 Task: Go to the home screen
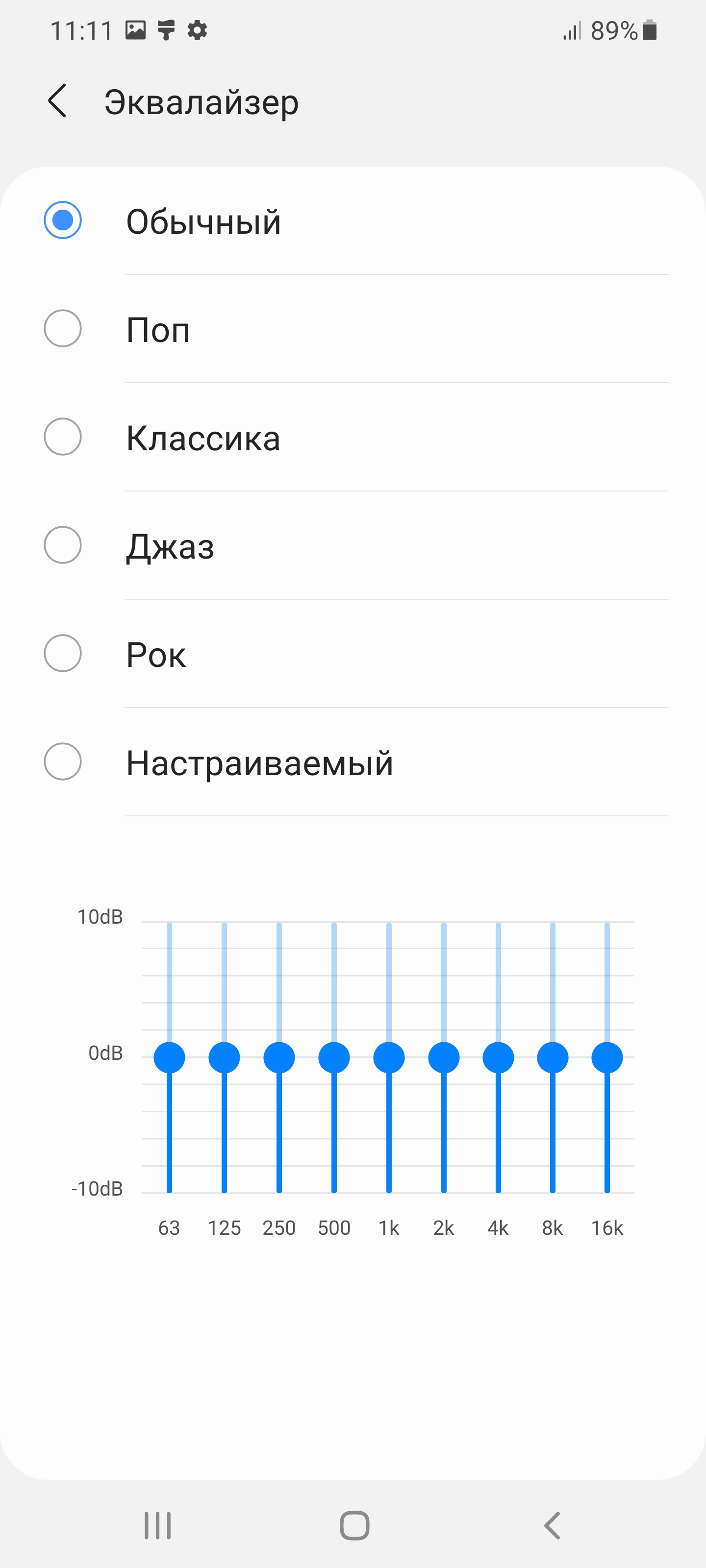pos(354,1525)
